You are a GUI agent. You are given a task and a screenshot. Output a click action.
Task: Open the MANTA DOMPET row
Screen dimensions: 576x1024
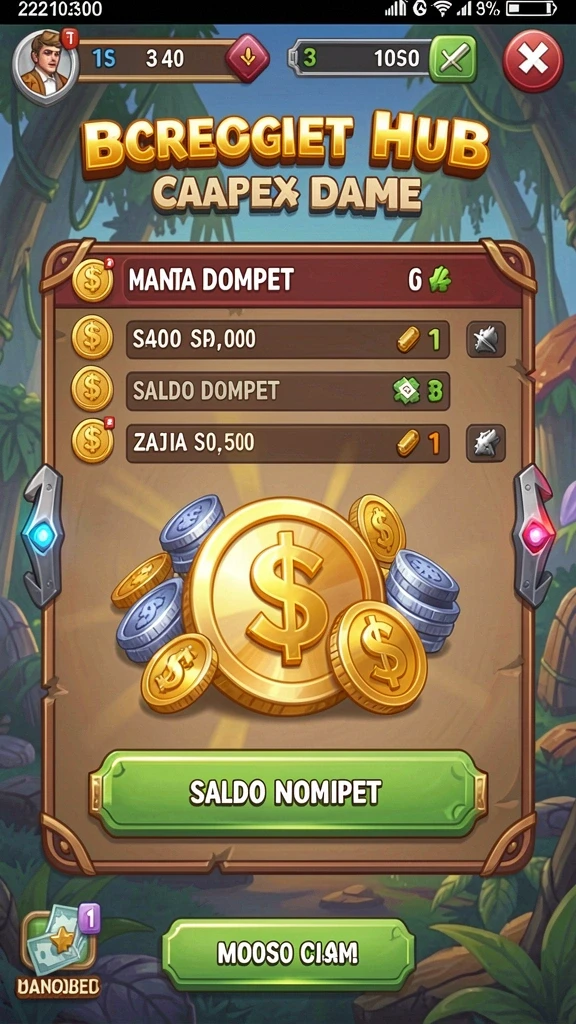pyautogui.click(x=288, y=281)
